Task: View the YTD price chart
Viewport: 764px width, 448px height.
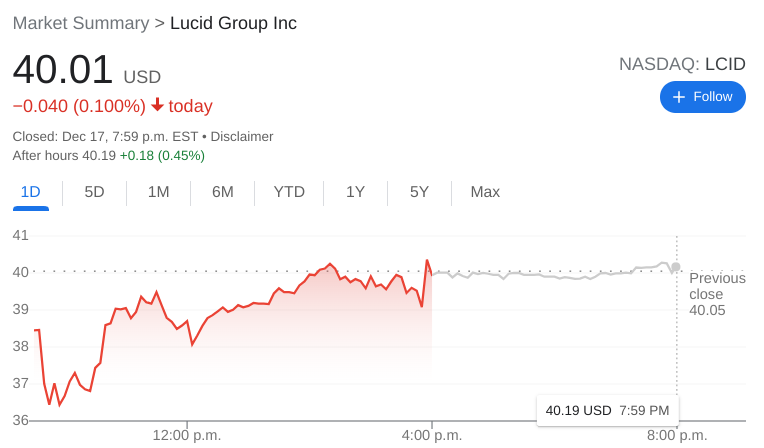Action: (x=289, y=192)
